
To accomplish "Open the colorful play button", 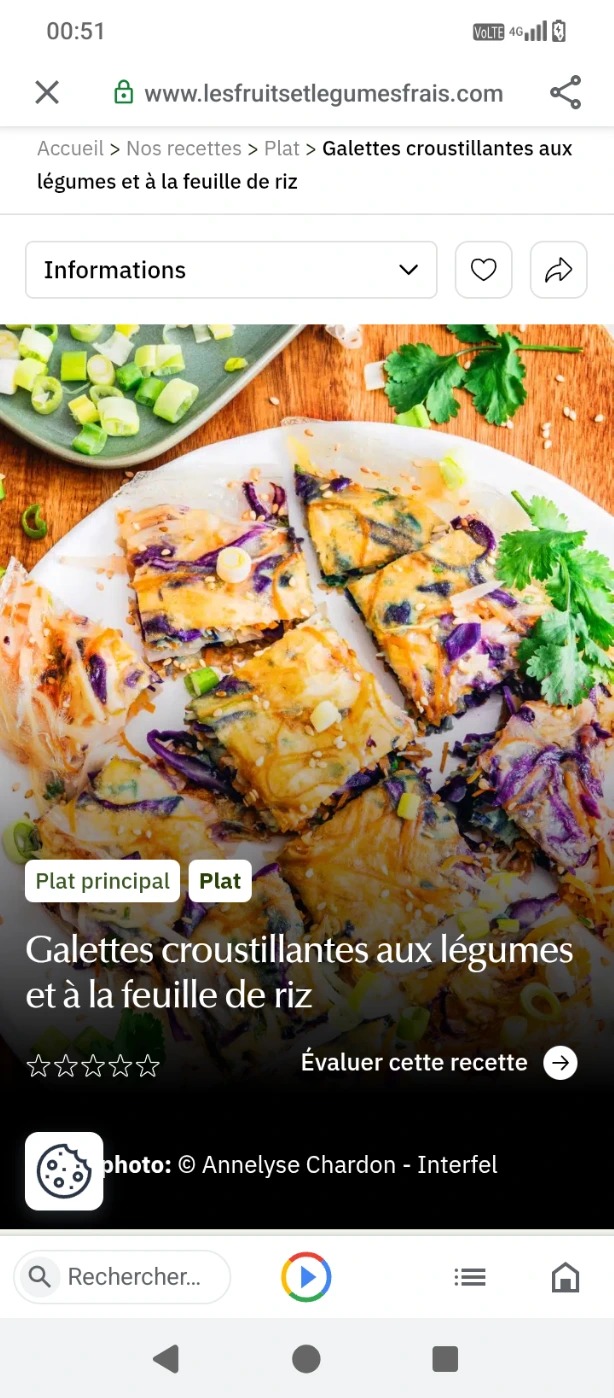I will point(306,1277).
